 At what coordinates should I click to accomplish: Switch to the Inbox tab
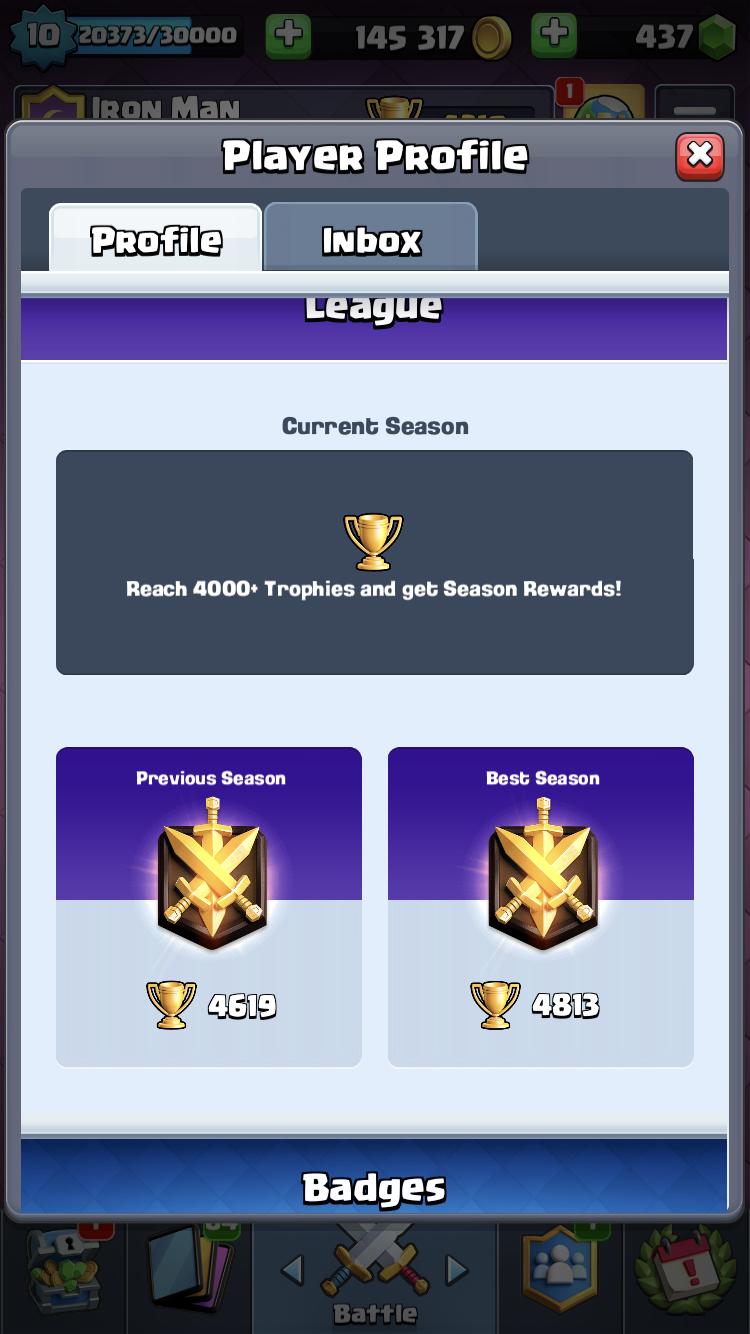pos(371,238)
